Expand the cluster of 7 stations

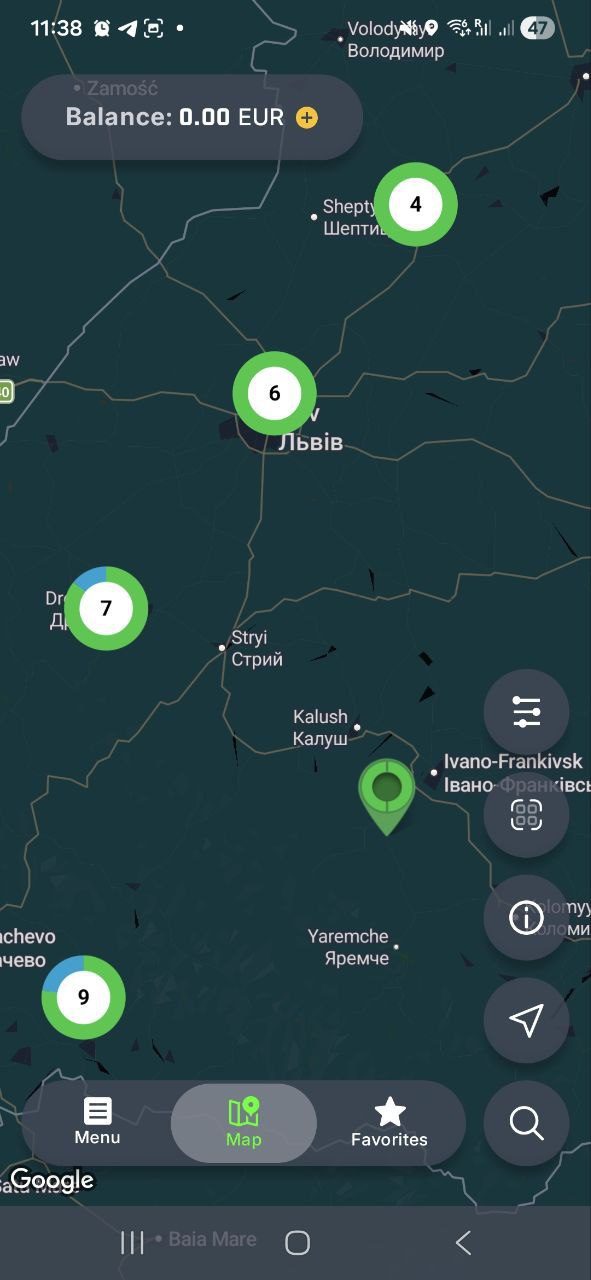pos(106,608)
